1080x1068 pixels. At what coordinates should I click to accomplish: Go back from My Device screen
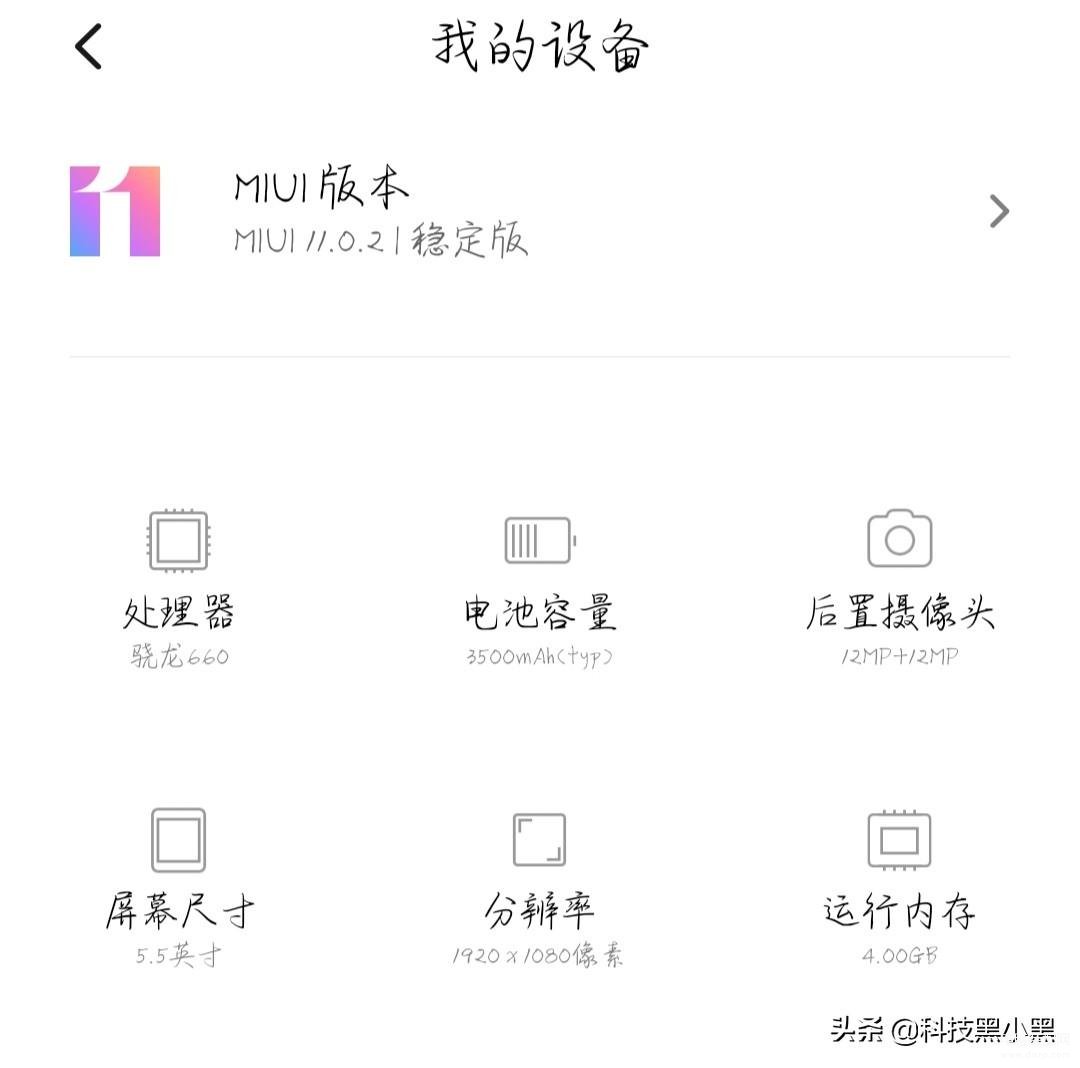click(x=89, y=47)
